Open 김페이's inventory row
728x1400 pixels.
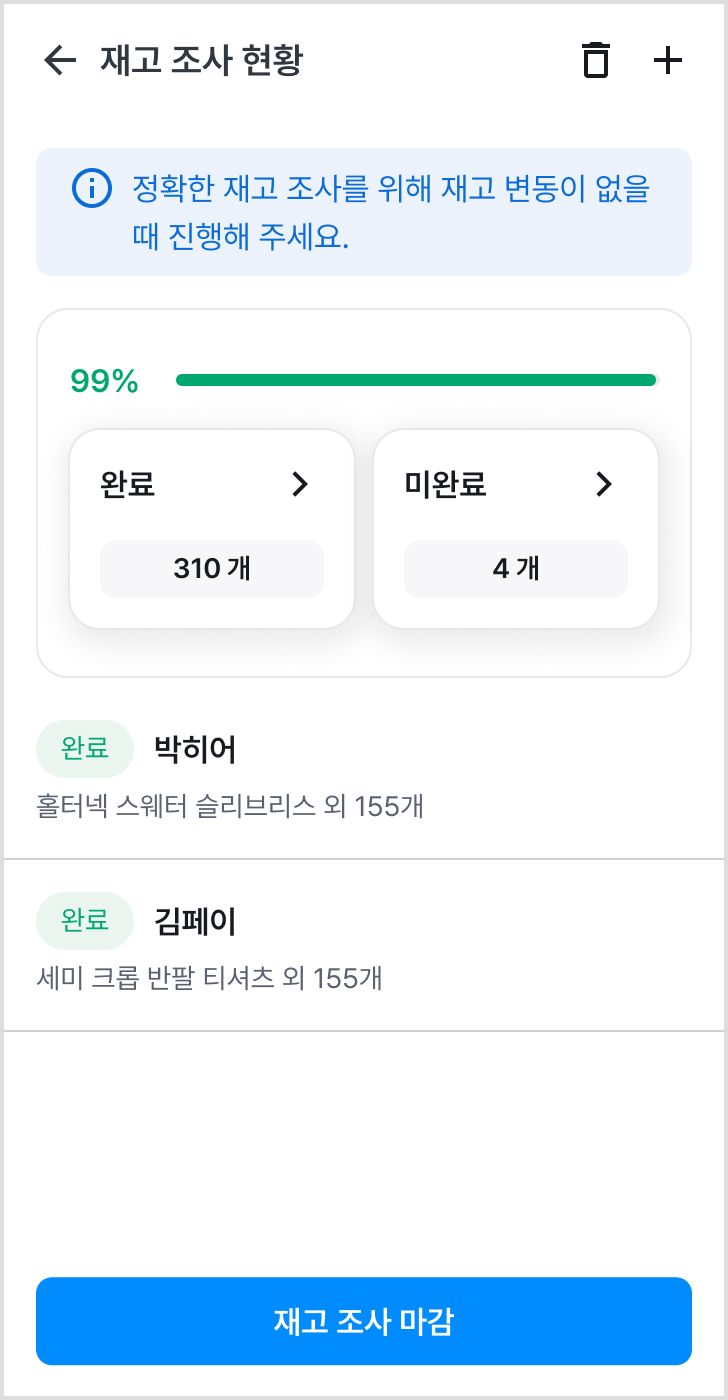[364, 945]
